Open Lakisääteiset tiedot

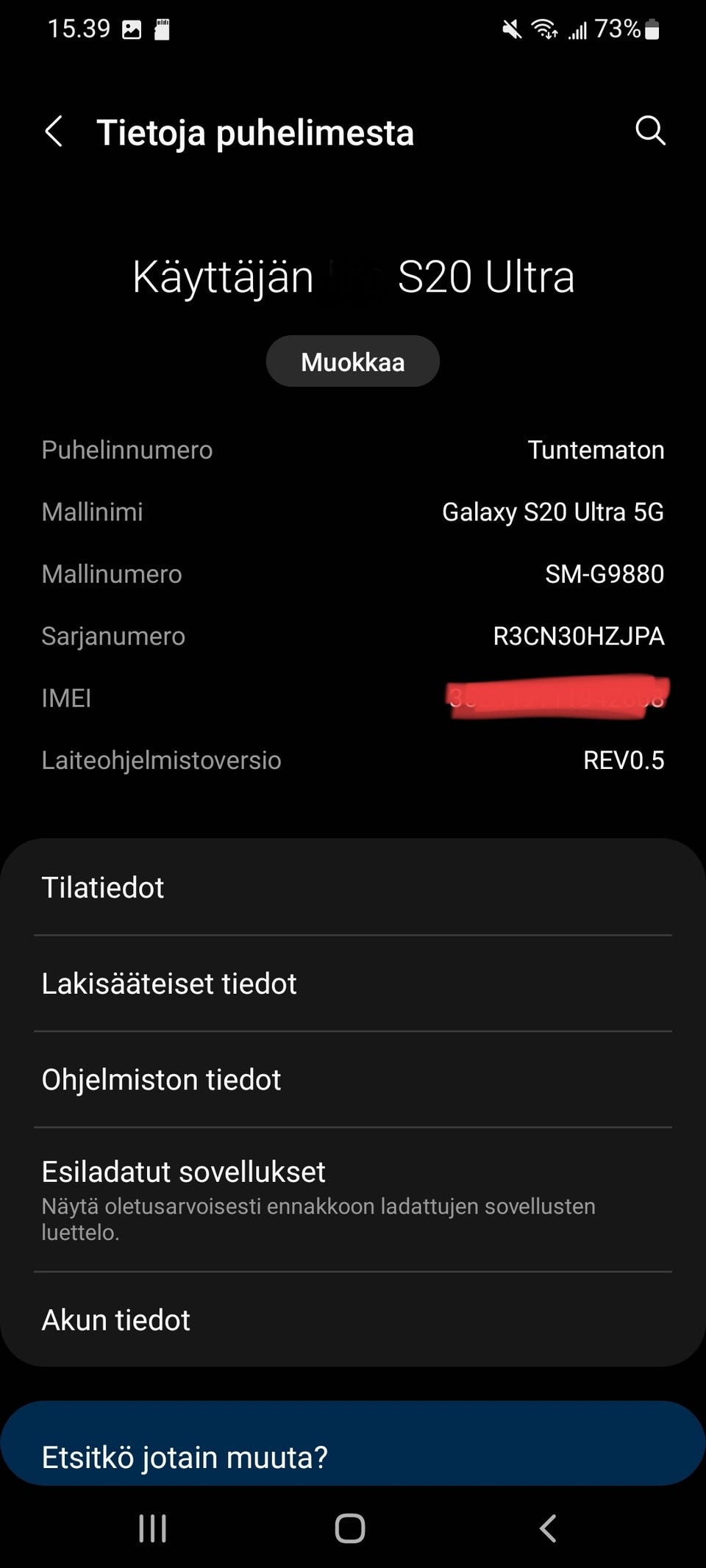353,984
